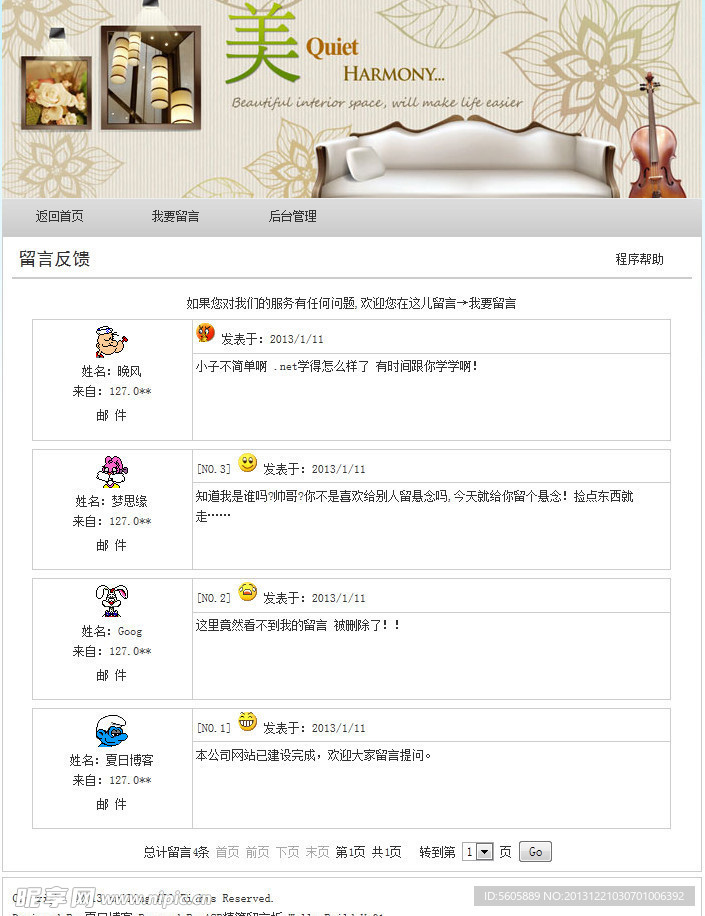Open 我要留言 in the navigation bar
The width and height of the screenshot is (705, 916).
click(175, 216)
